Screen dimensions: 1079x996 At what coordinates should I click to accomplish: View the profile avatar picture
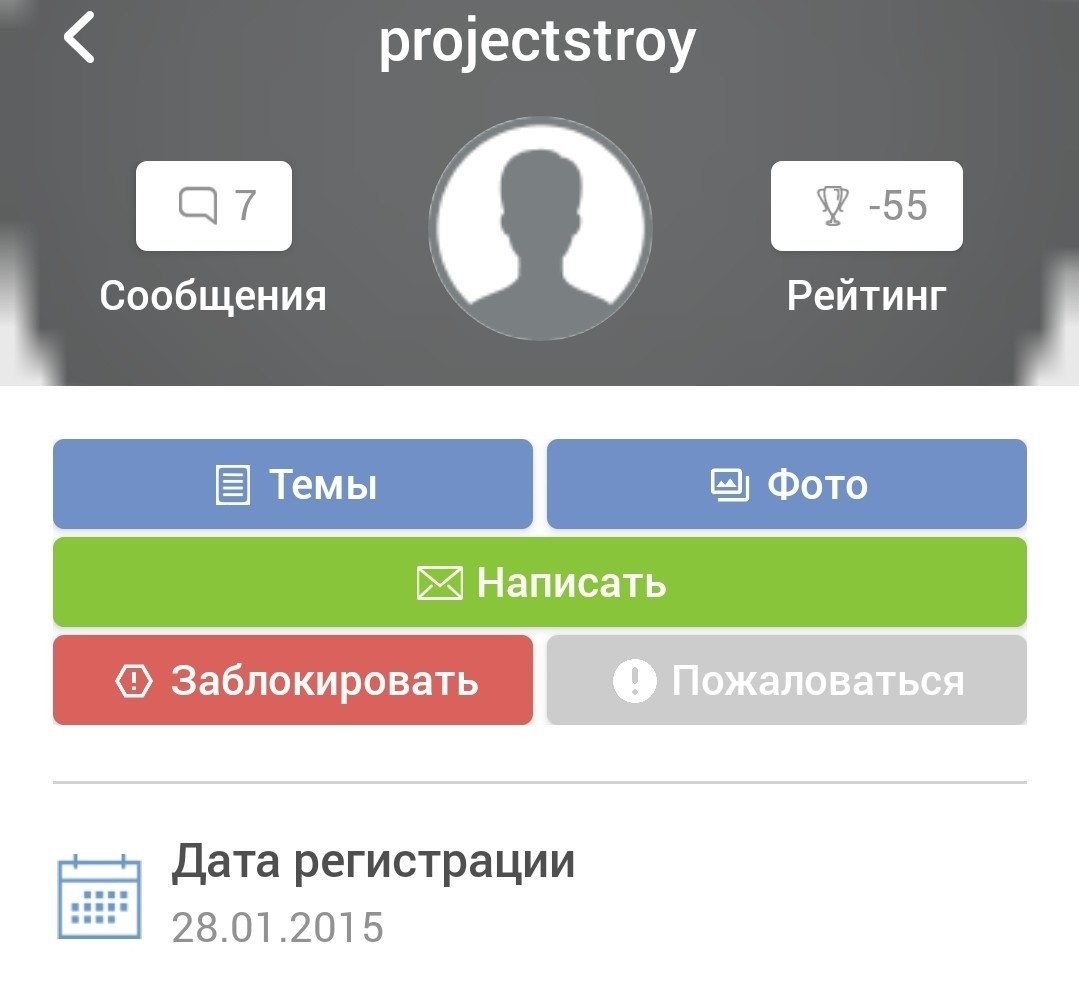point(540,229)
